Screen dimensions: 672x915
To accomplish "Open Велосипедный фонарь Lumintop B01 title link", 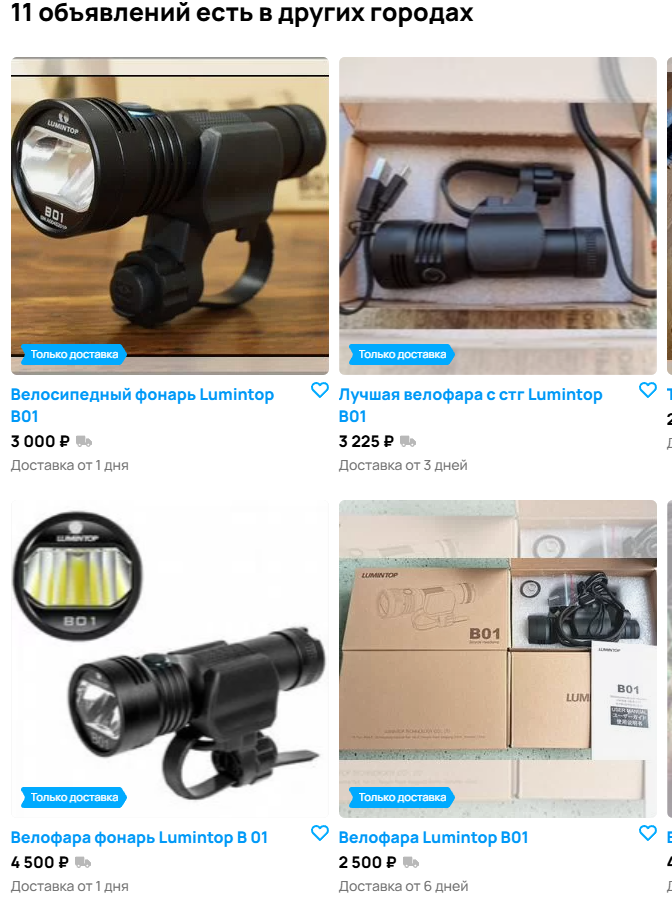I will click(x=142, y=394).
